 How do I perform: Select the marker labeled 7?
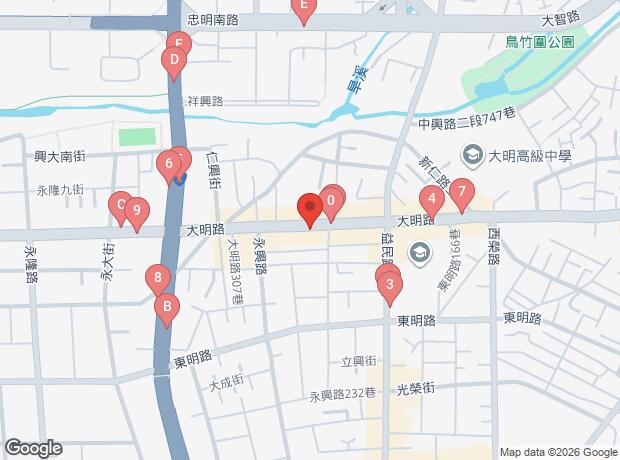(x=461, y=191)
